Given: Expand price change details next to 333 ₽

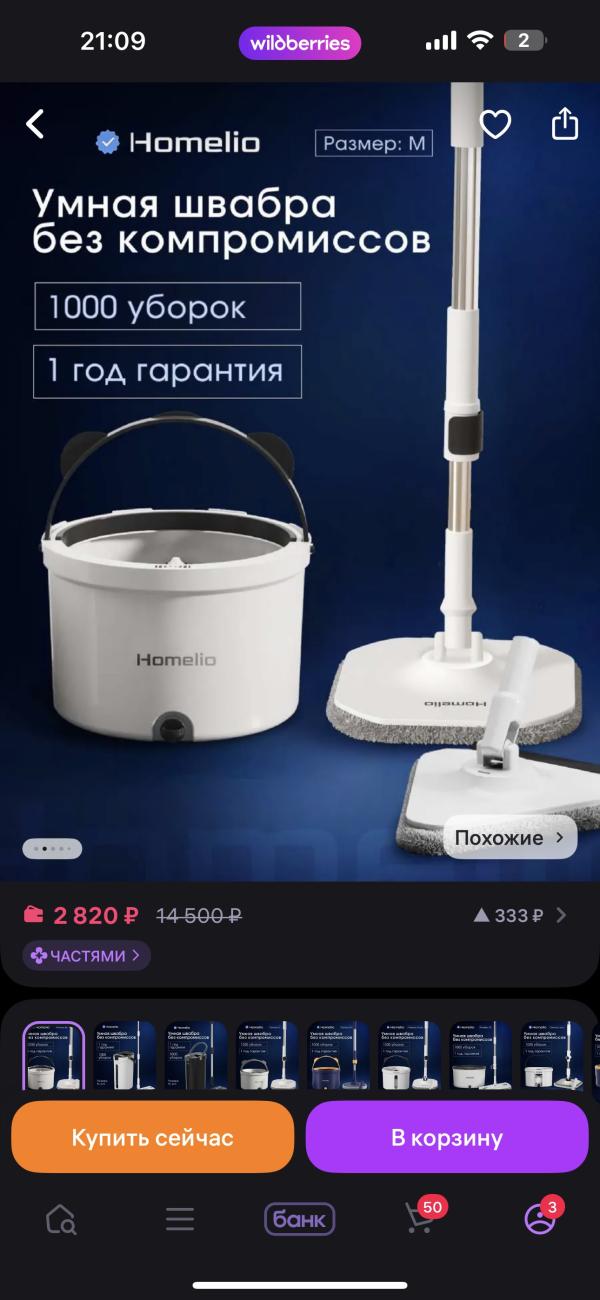Looking at the screenshot, I should 560,915.
